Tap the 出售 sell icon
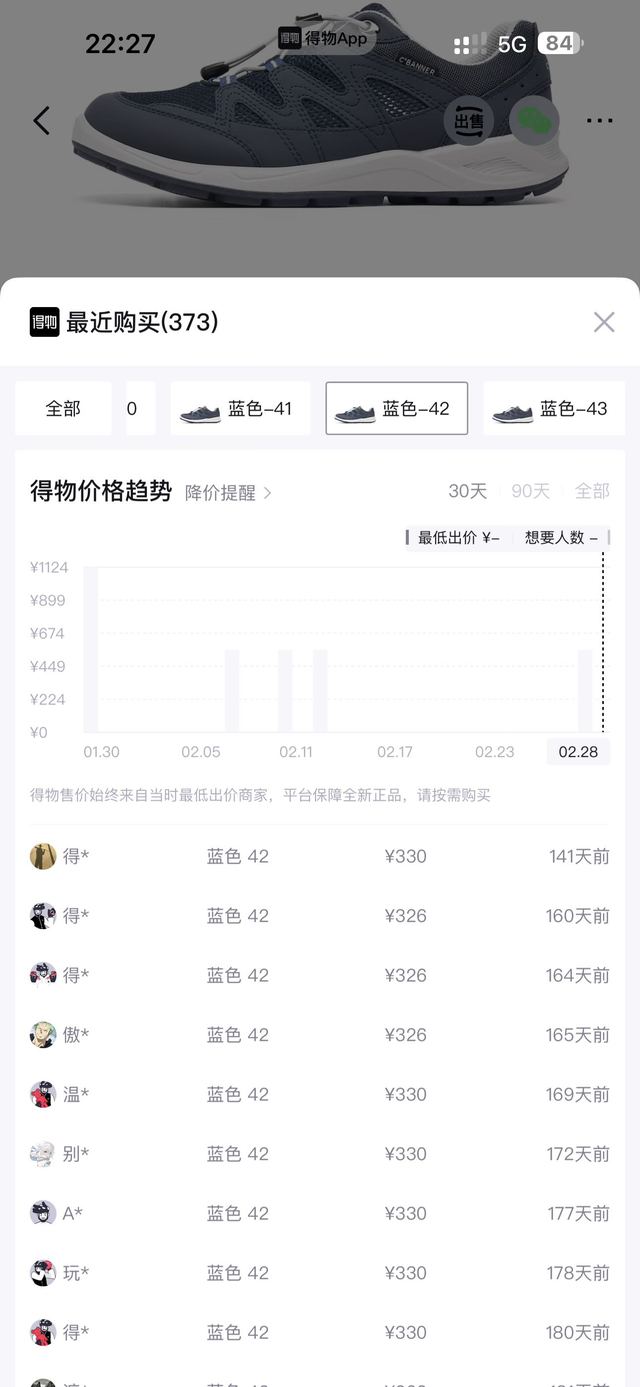640x1387 pixels. pyautogui.click(x=468, y=122)
